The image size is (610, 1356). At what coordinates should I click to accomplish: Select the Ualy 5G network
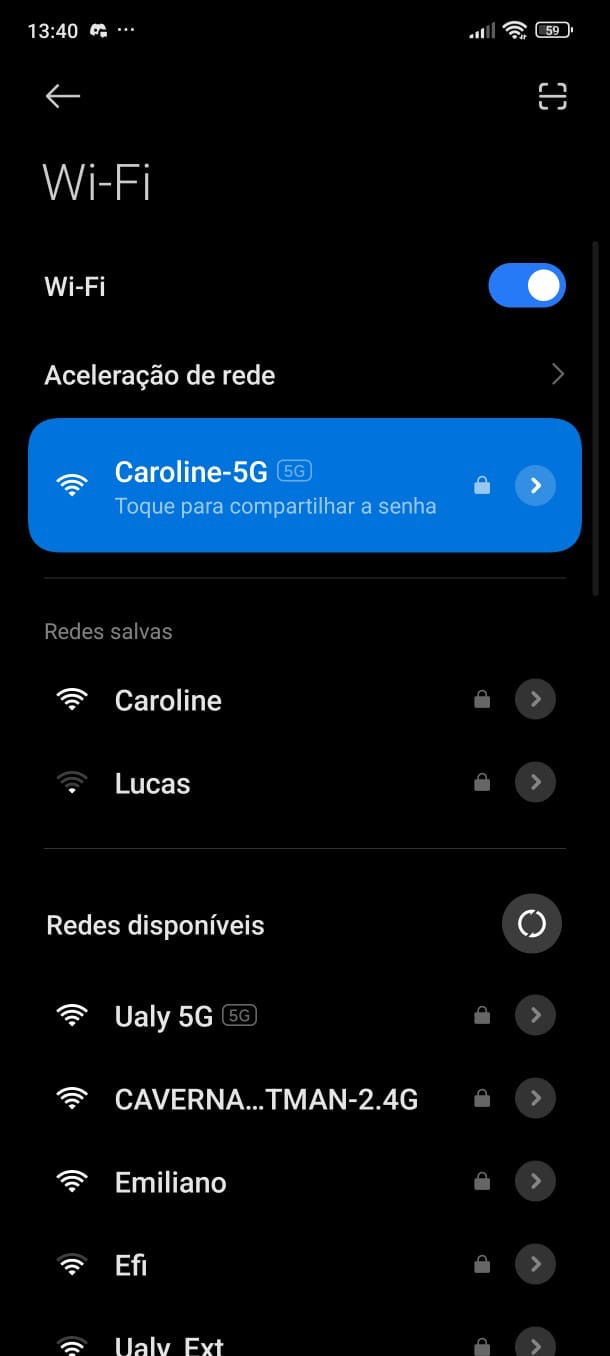(165, 1017)
